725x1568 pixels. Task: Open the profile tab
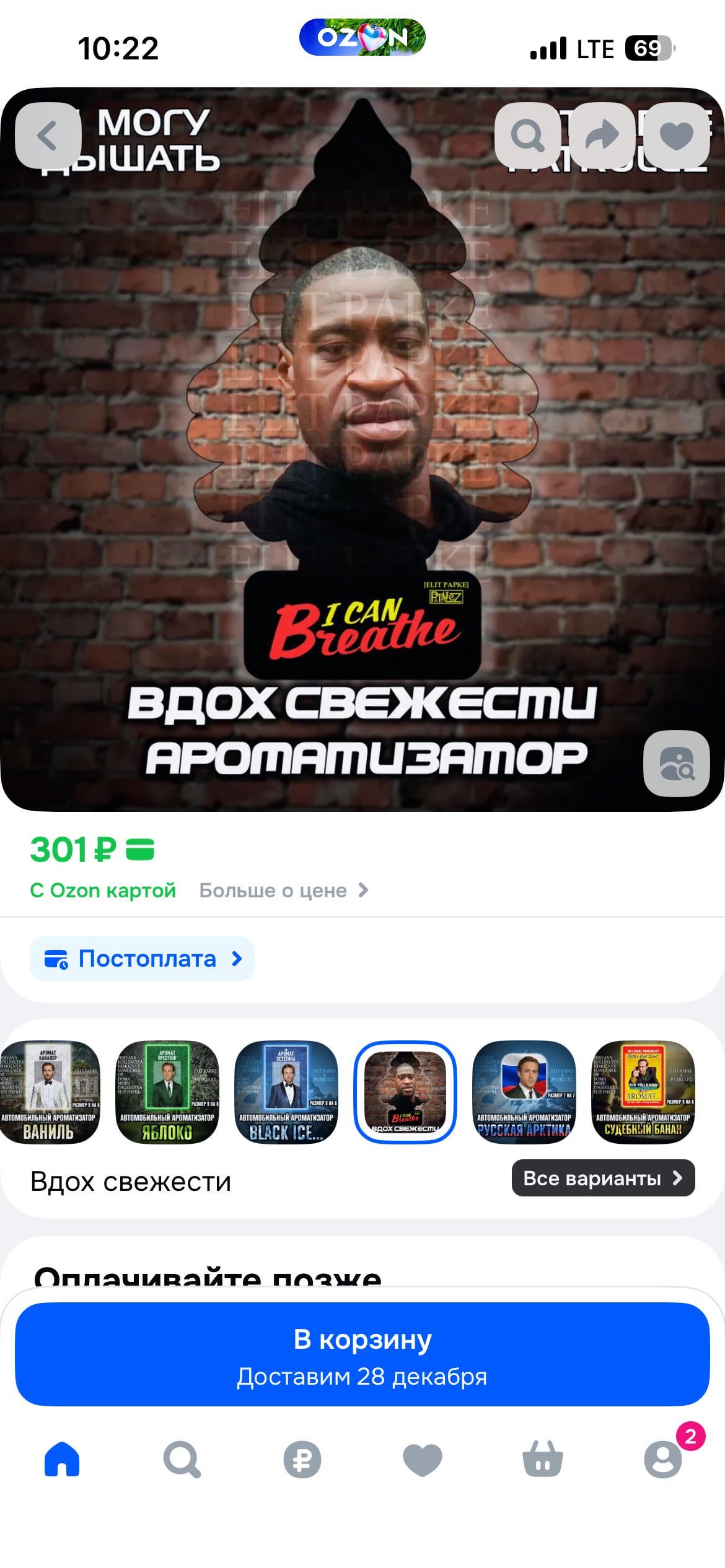pos(663,1460)
